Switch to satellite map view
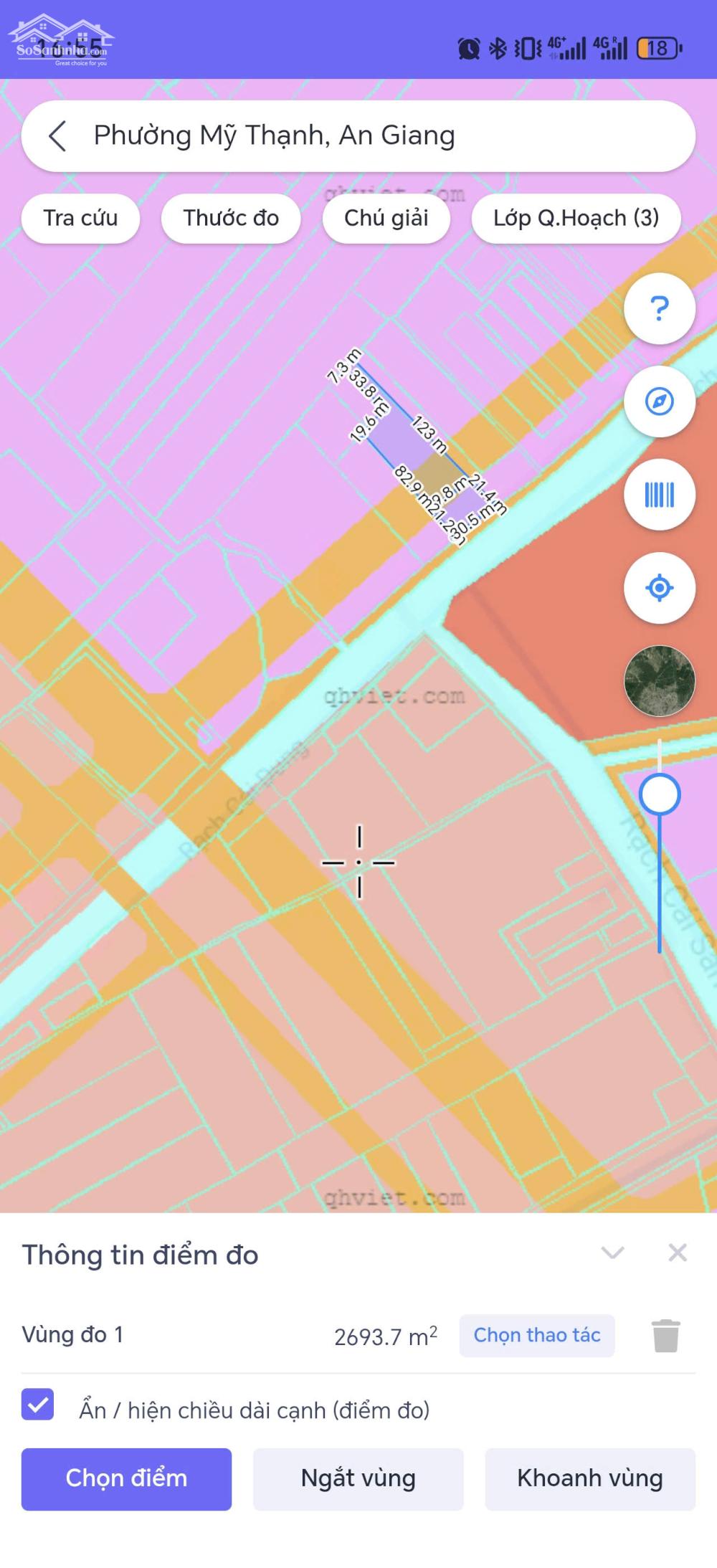The height and width of the screenshot is (1568, 717). [659, 681]
